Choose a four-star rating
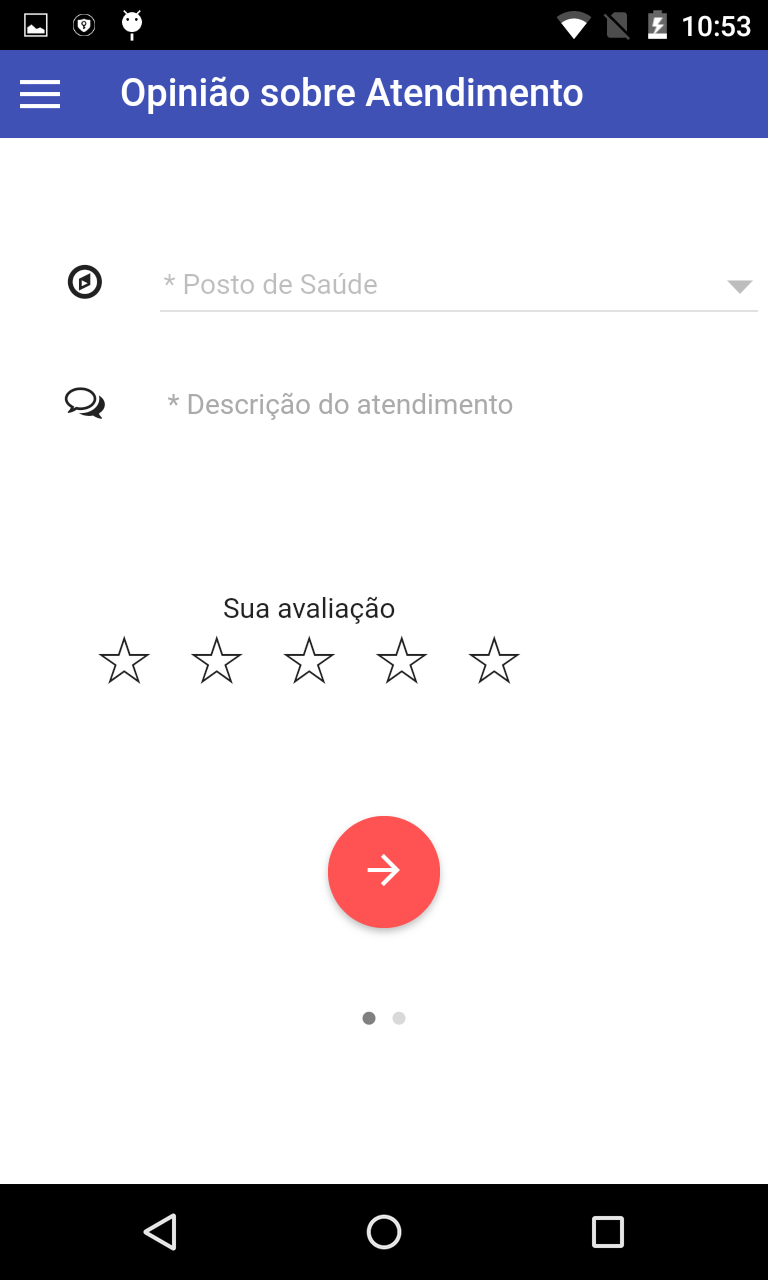The height and width of the screenshot is (1280, 768). (x=402, y=661)
